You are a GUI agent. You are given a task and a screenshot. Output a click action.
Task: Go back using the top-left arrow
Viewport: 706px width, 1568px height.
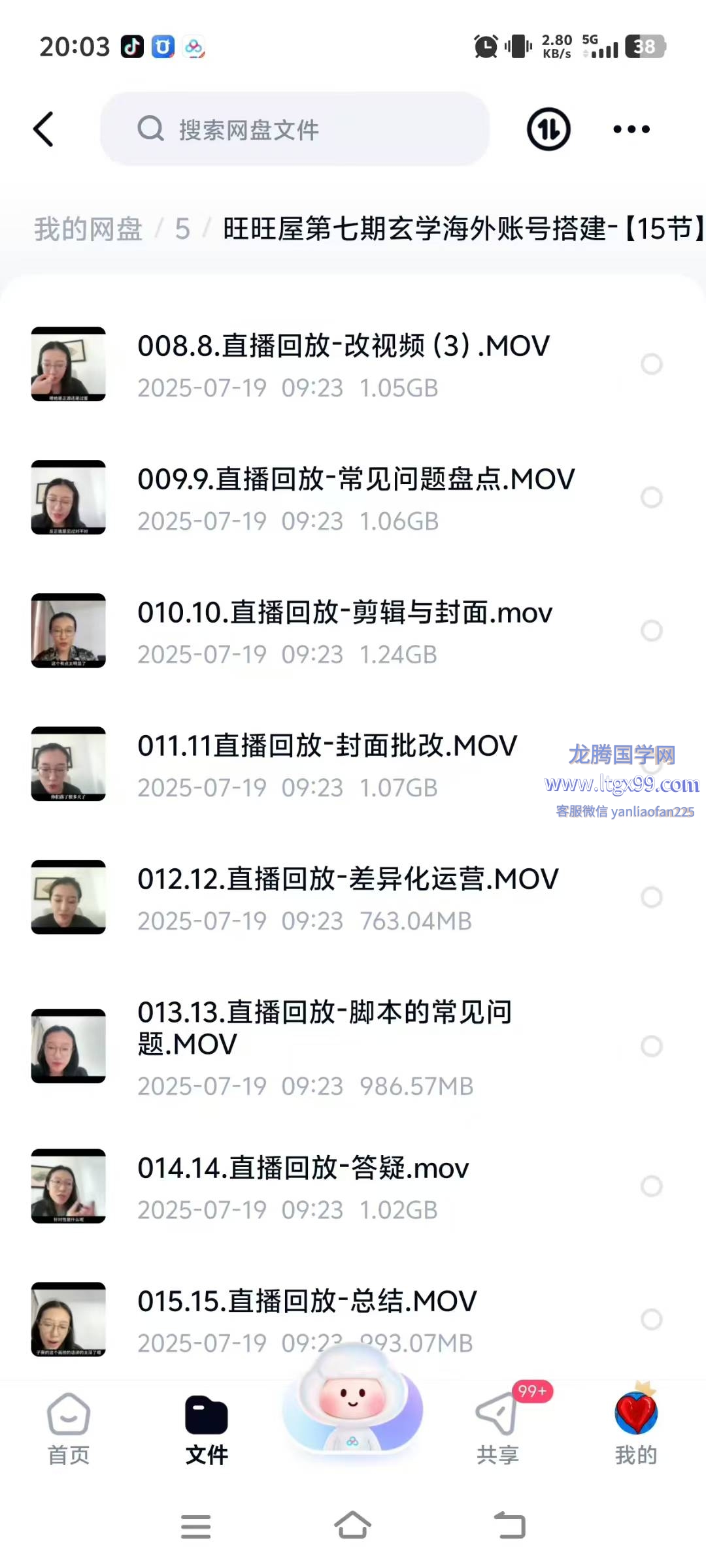click(43, 129)
